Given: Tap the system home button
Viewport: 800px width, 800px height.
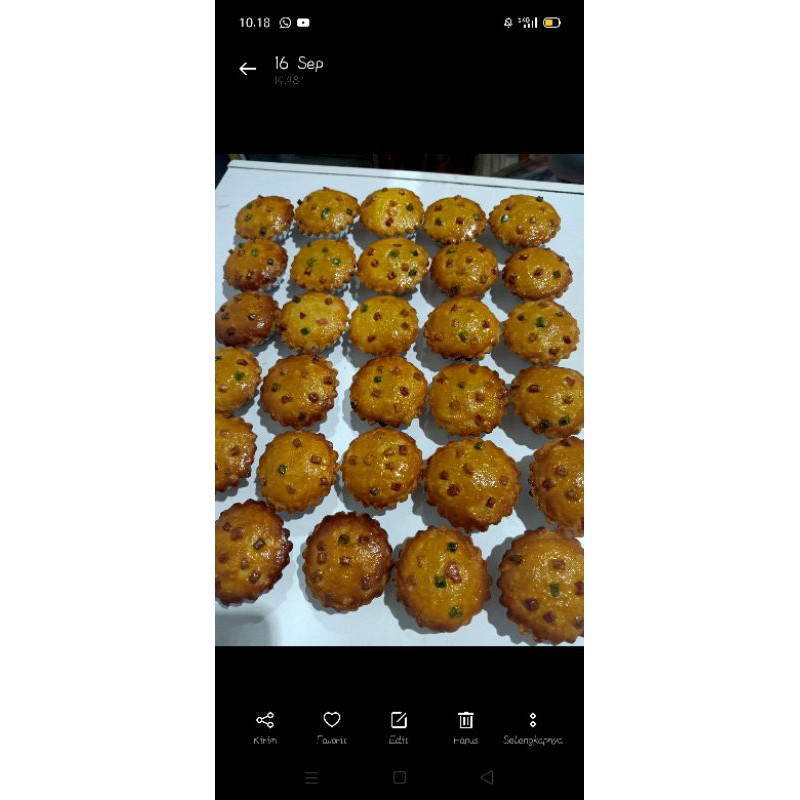Looking at the screenshot, I should (x=399, y=777).
